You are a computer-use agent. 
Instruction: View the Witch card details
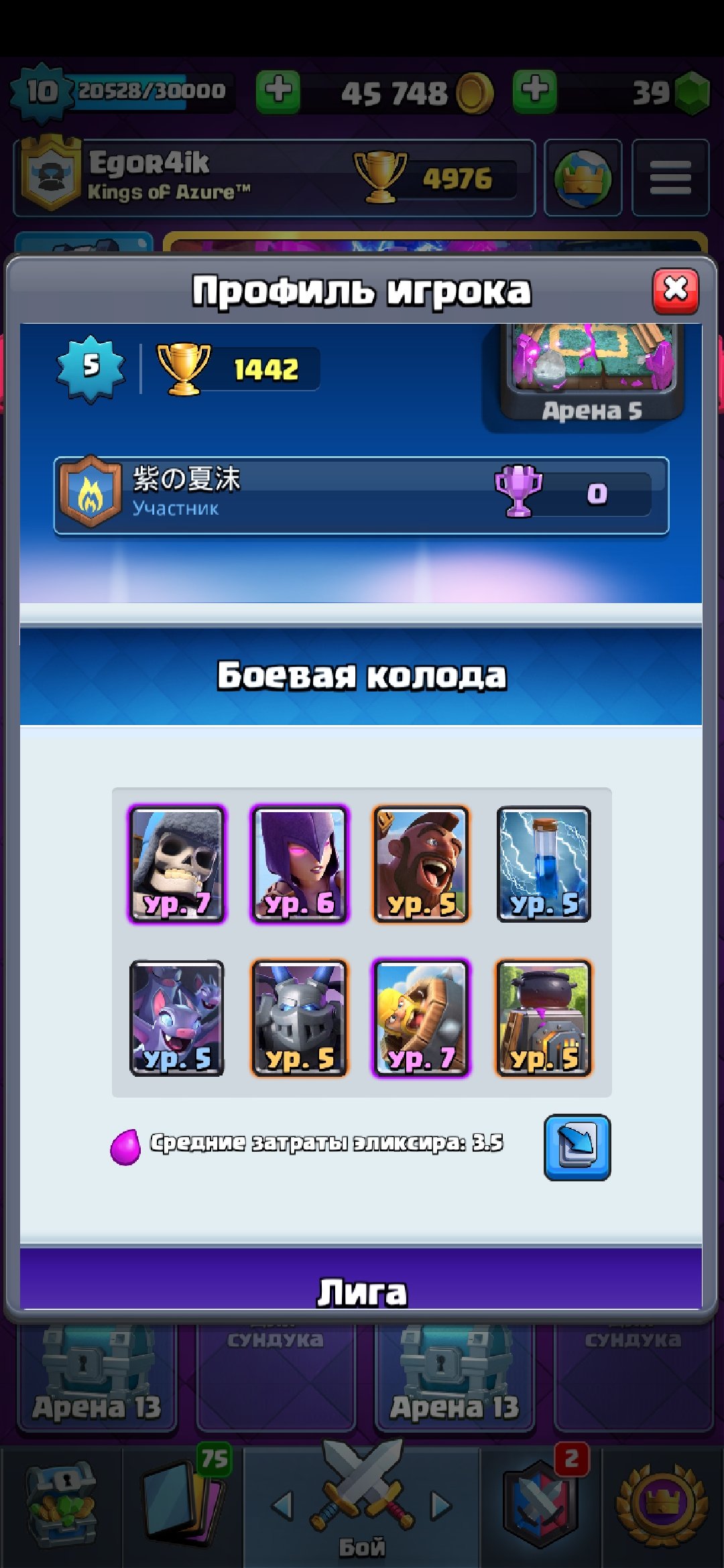pos(300,864)
